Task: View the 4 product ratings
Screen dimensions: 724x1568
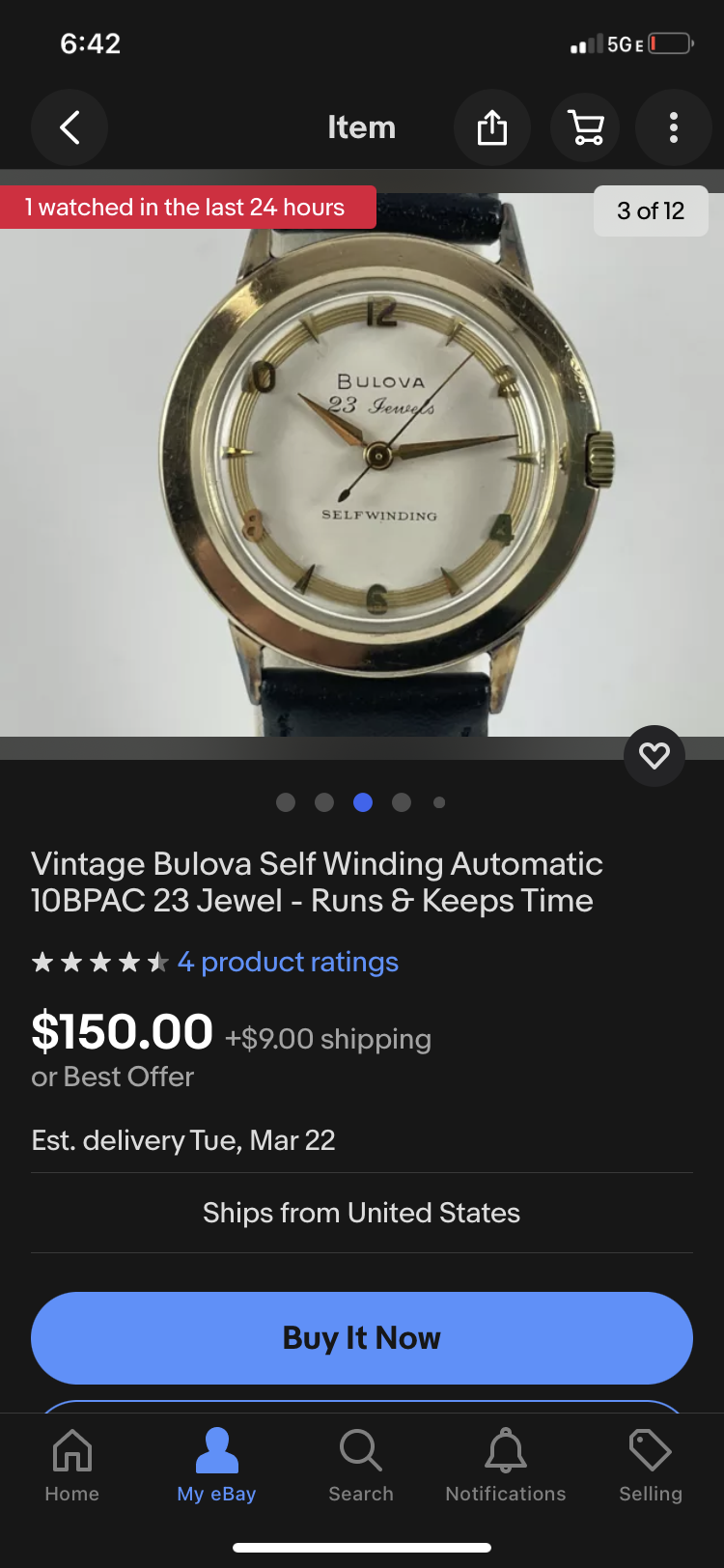Action: point(288,962)
